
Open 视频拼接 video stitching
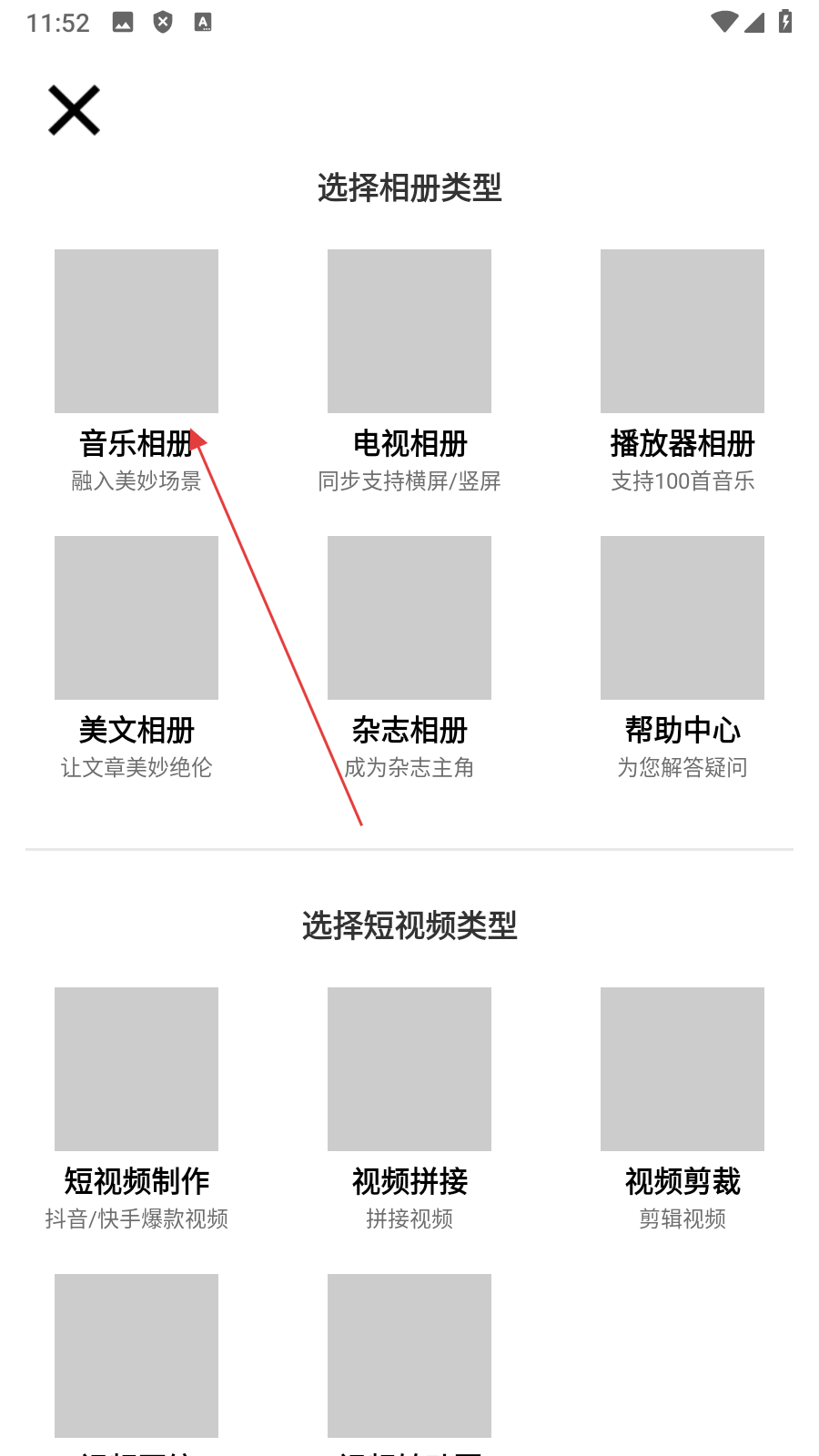coord(409,1069)
